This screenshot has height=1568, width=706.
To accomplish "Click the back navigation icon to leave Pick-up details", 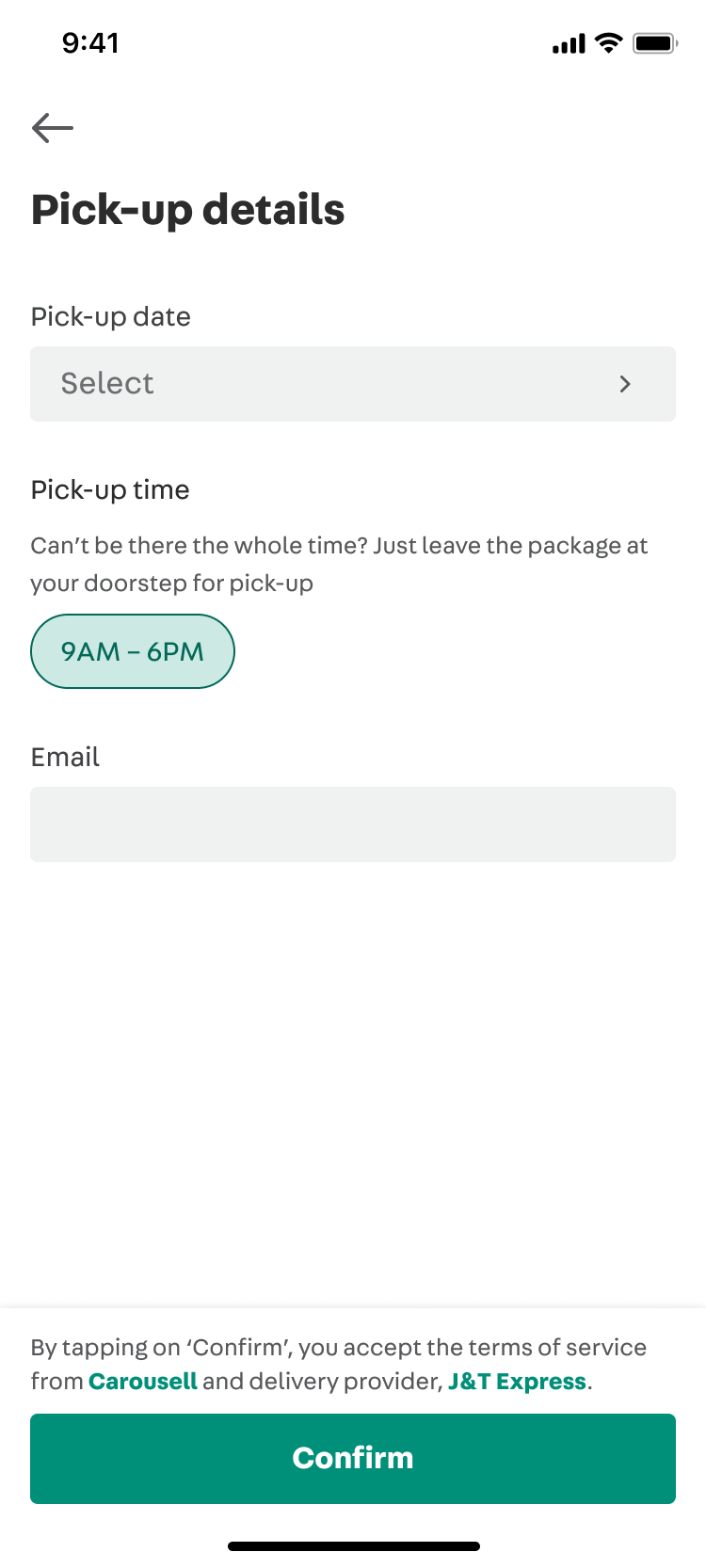I will pos(52,127).
